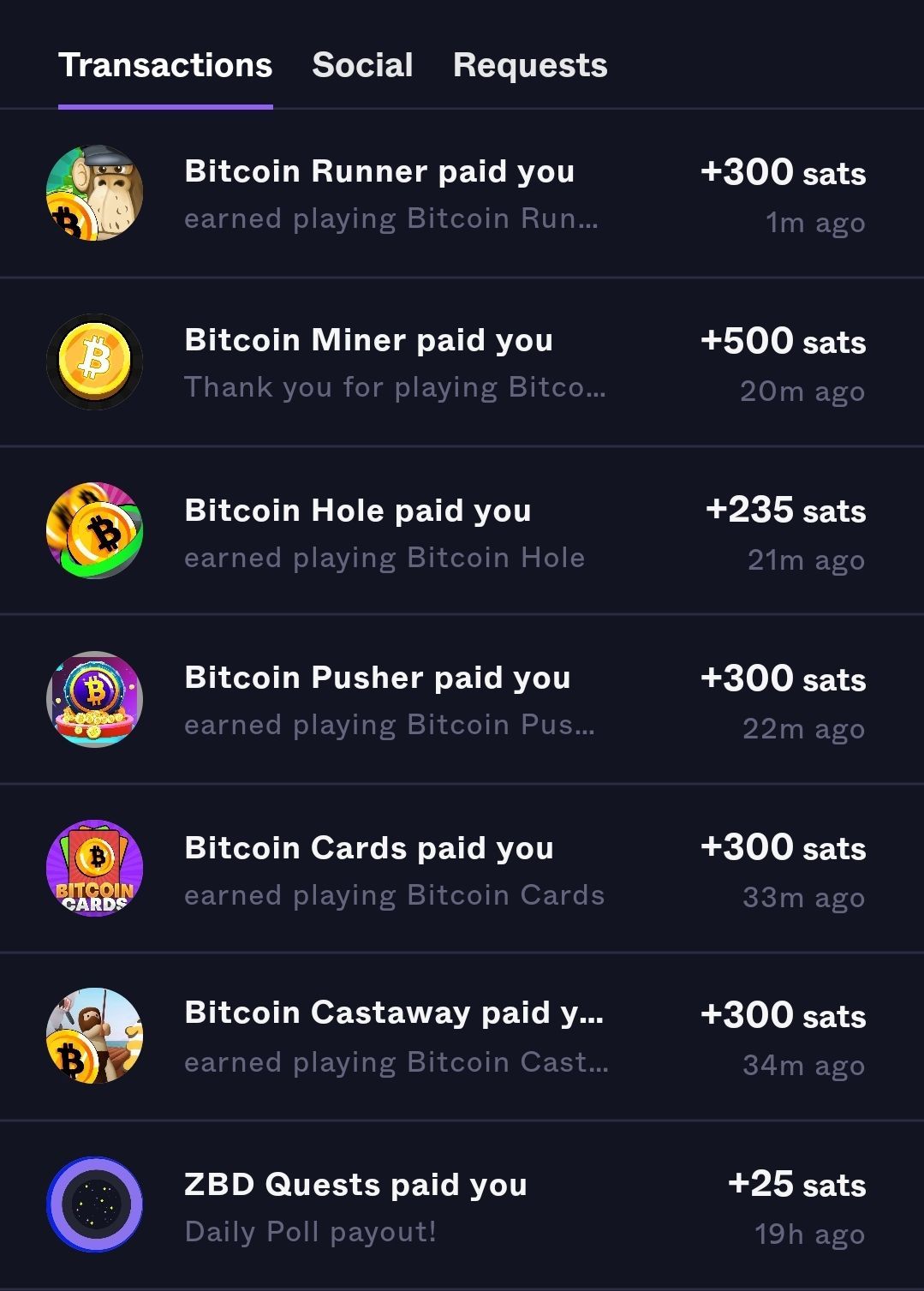Switch to the Social tab
This screenshot has width=924, height=1291.
[x=362, y=66]
